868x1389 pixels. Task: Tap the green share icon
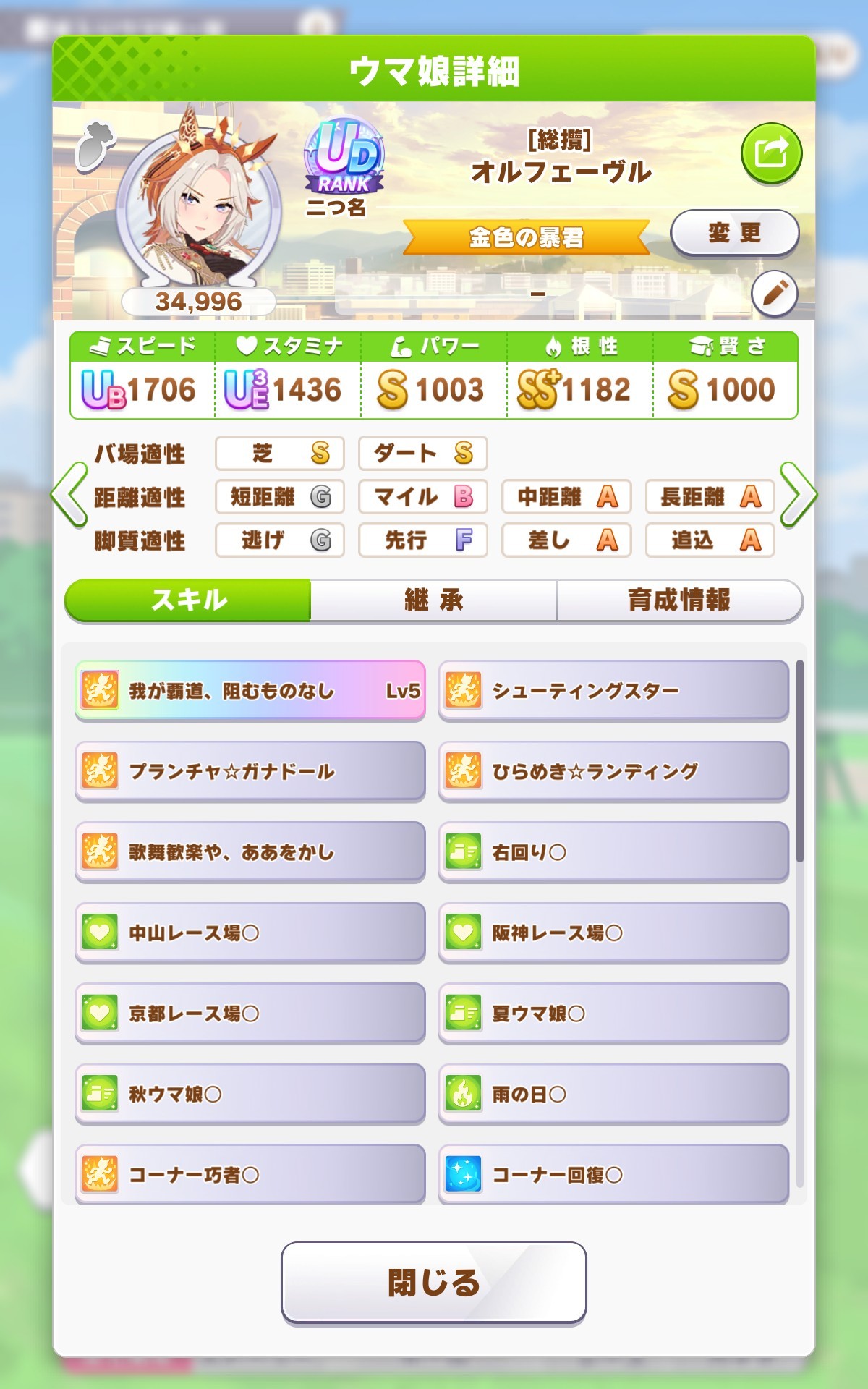tap(771, 154)
